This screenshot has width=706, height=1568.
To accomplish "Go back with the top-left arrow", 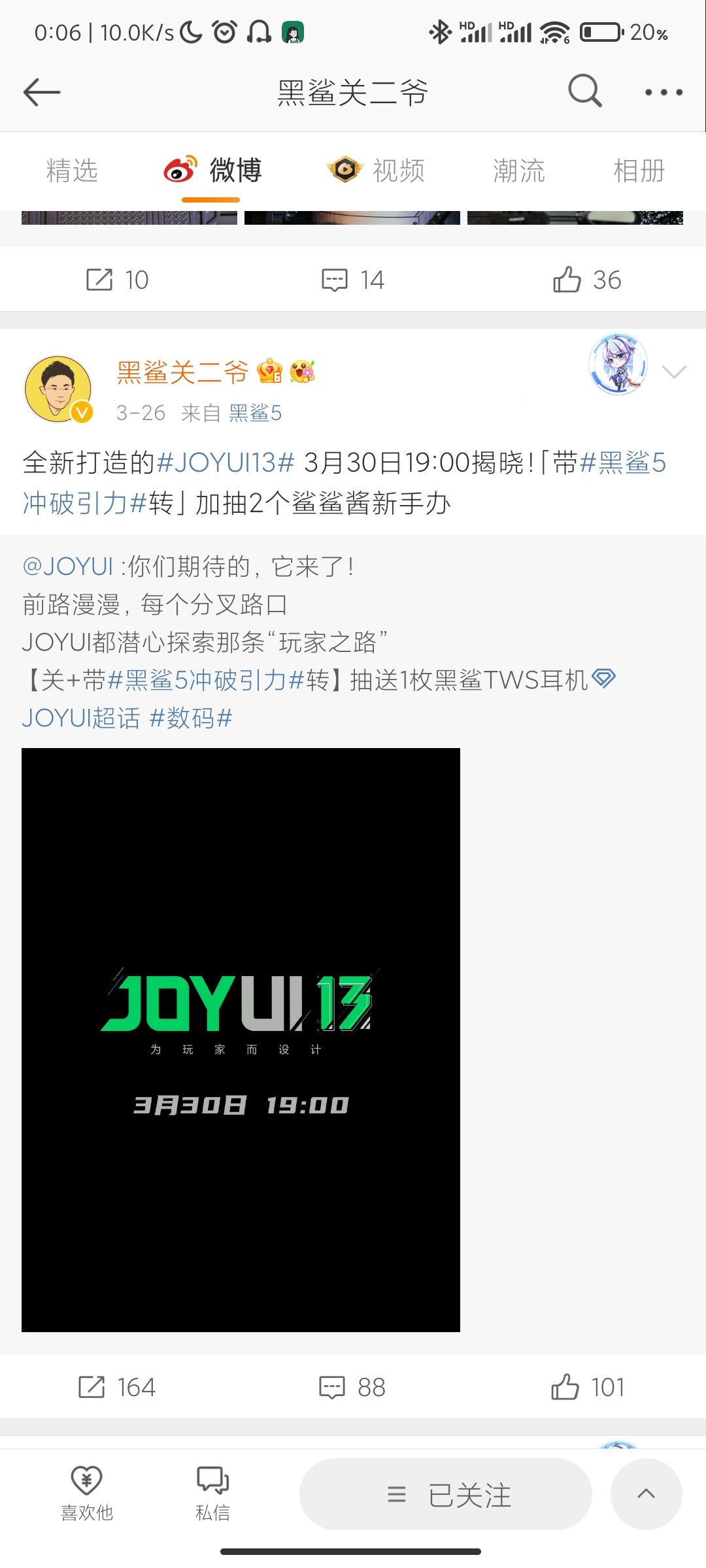I will pyautogui.click(x=42, y=92).
